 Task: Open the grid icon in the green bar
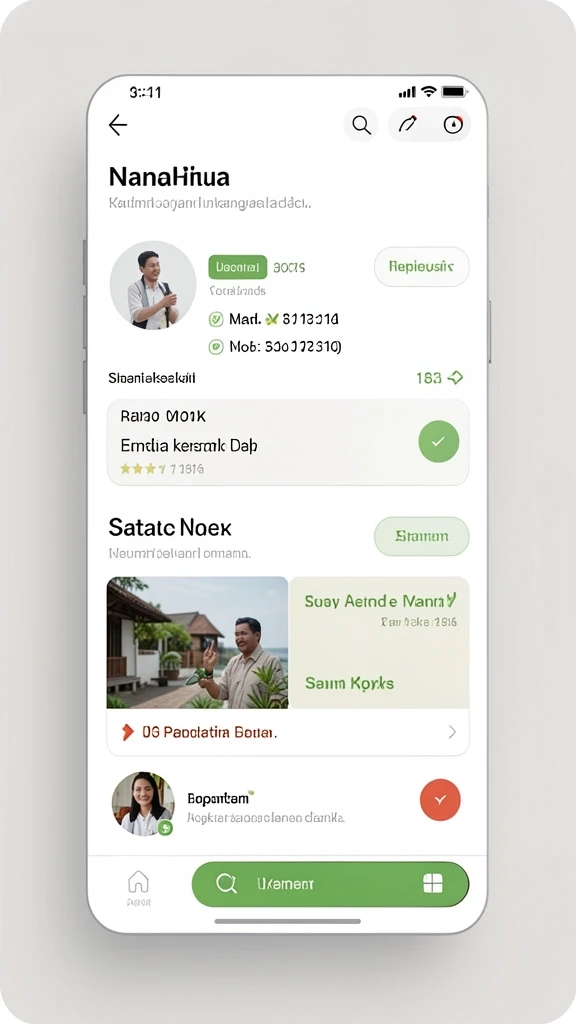click(x=432, y=884)
